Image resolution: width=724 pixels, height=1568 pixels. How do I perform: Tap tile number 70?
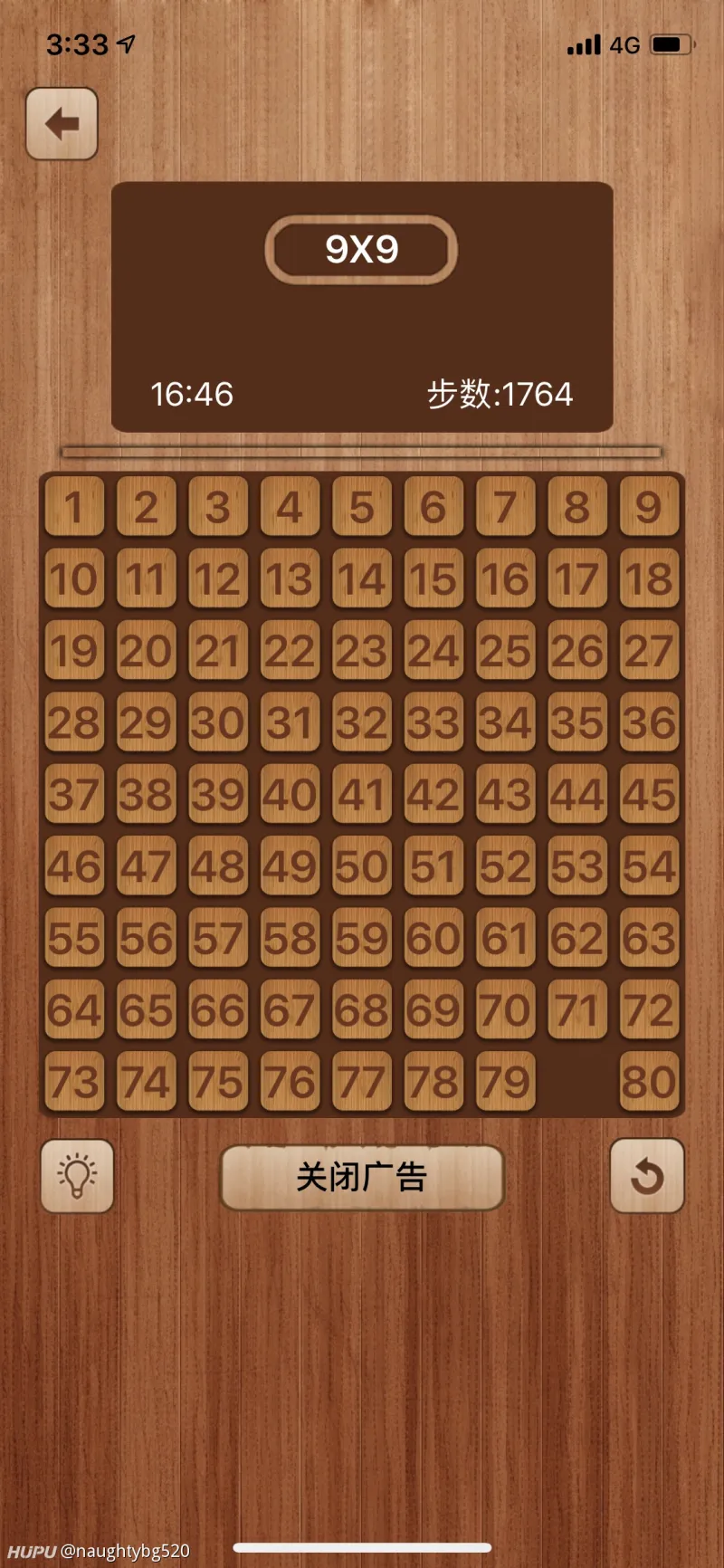505,1009
